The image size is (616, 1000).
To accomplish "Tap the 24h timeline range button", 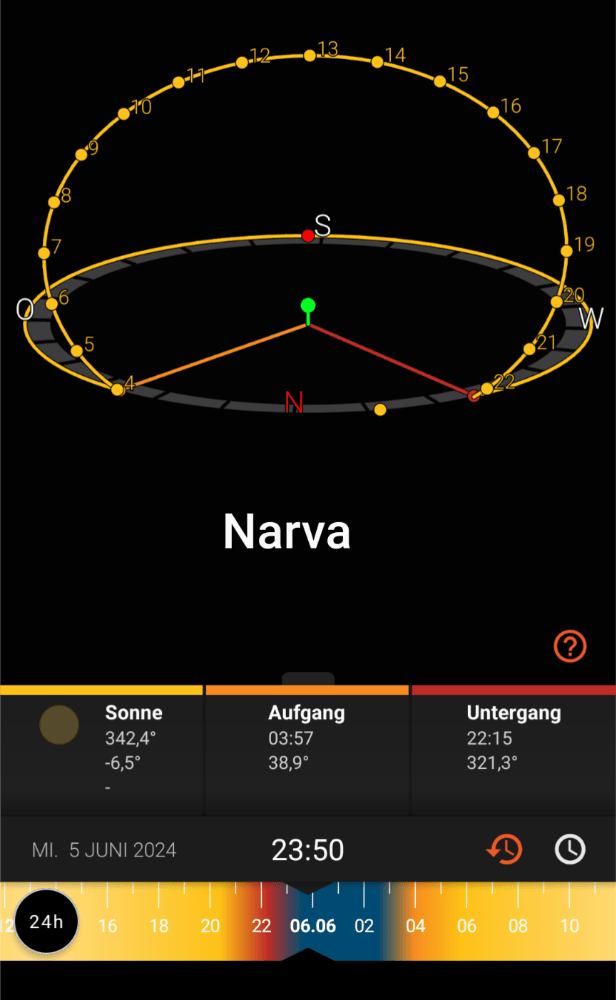I will coord(46,921).
